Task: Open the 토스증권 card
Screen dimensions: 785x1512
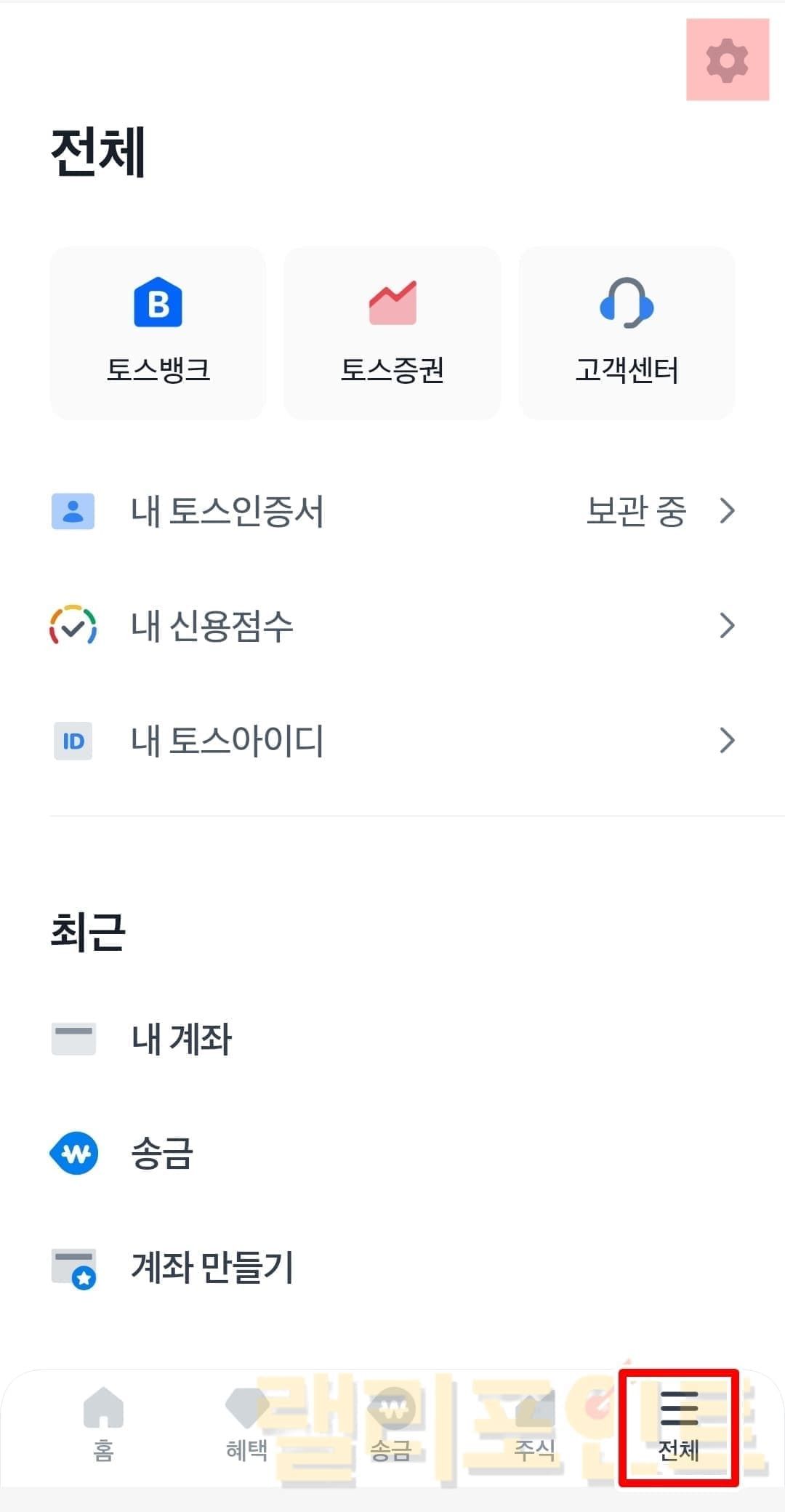Action: click(392, 332)
